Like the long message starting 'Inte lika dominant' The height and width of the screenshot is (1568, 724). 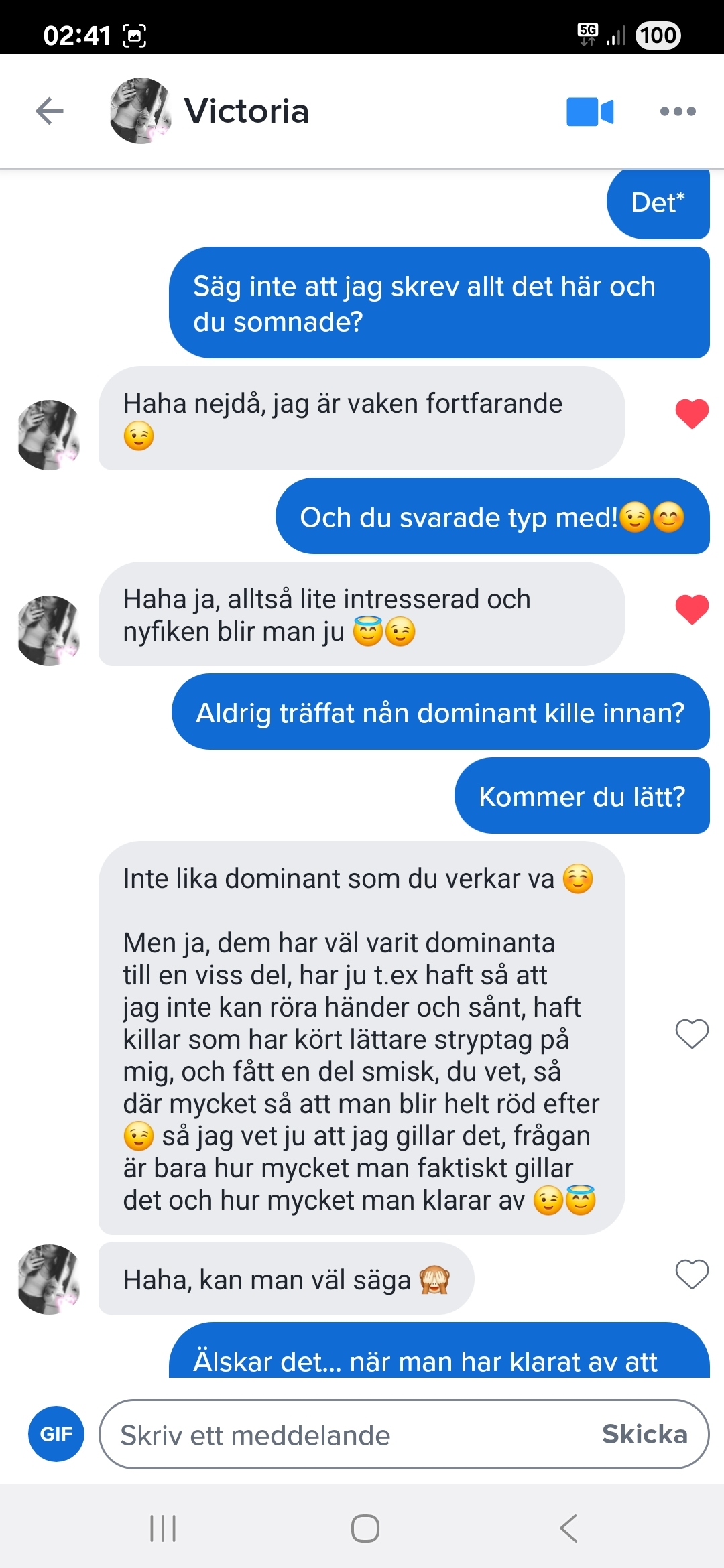(692, 1033)
